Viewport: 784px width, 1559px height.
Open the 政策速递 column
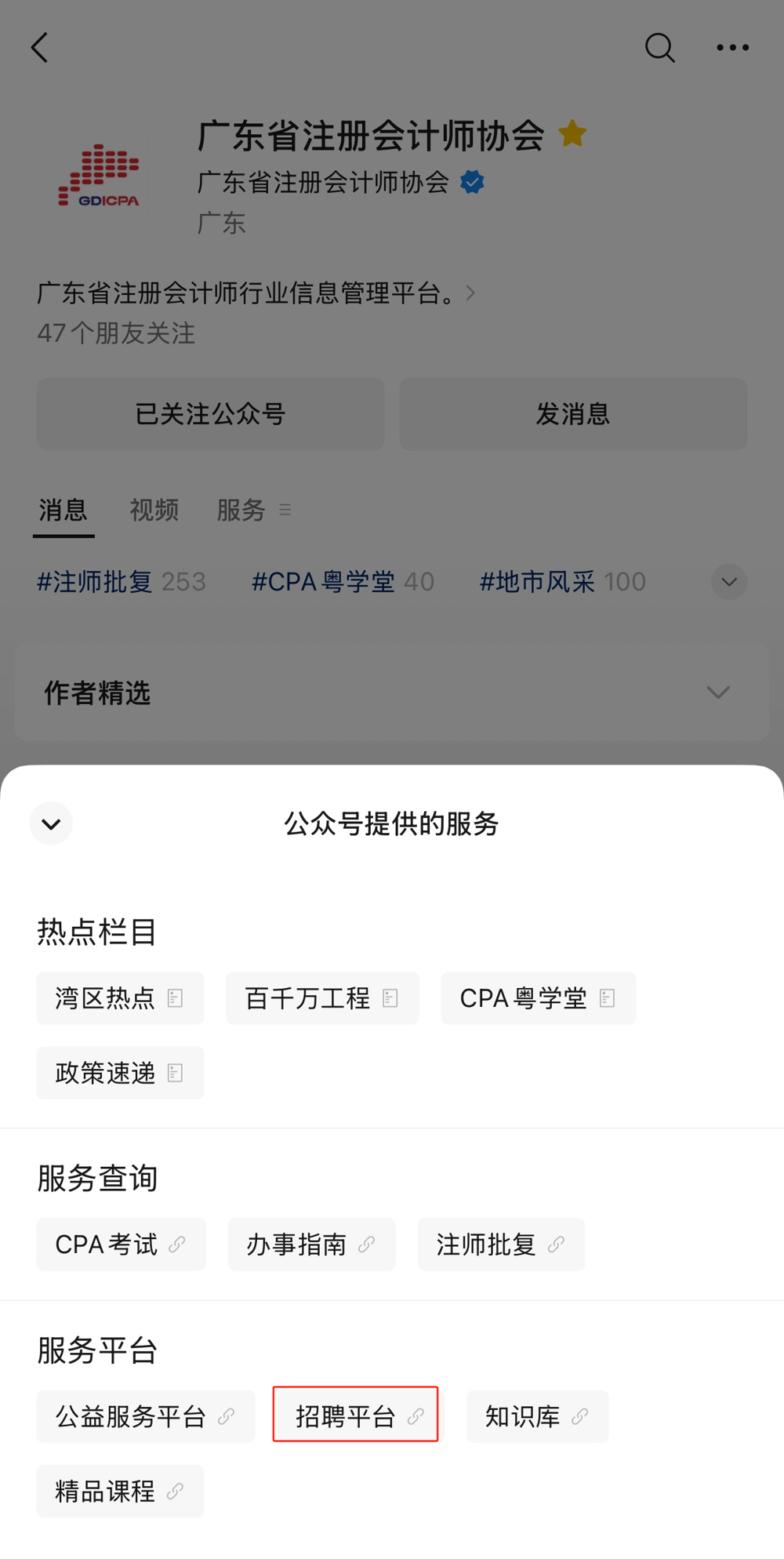coord(120,1073)
